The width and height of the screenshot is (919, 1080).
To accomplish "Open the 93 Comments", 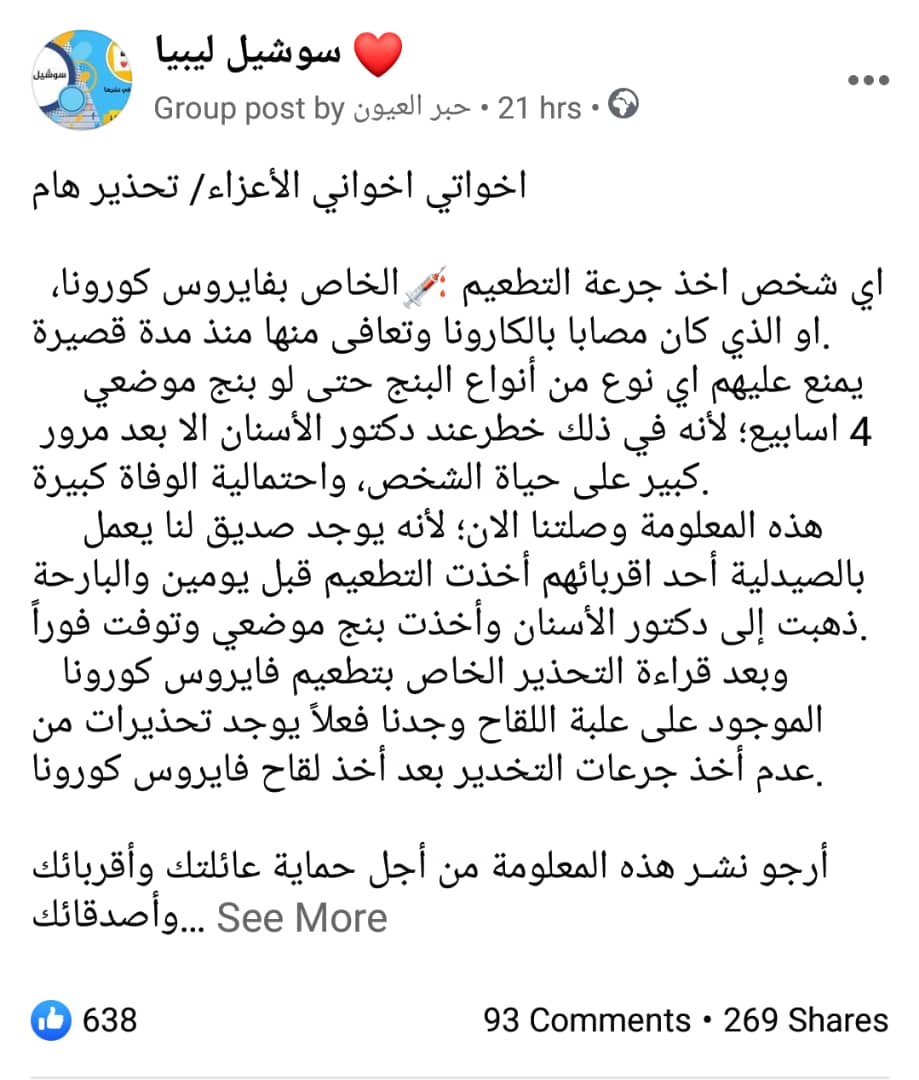I will pyautogui.click(x=587, y=1020).
